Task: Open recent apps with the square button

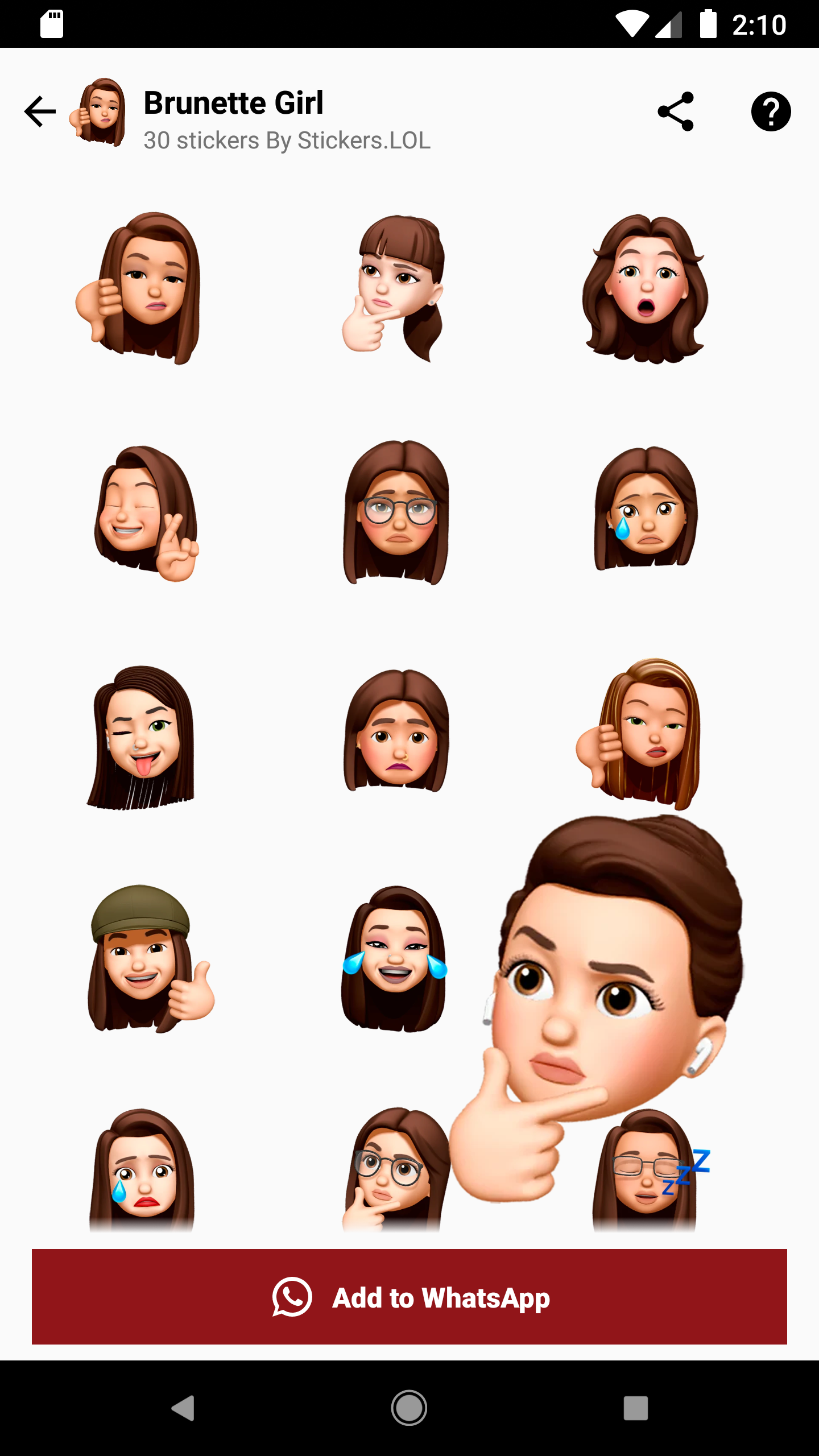Action: (x=635, y=1408)
